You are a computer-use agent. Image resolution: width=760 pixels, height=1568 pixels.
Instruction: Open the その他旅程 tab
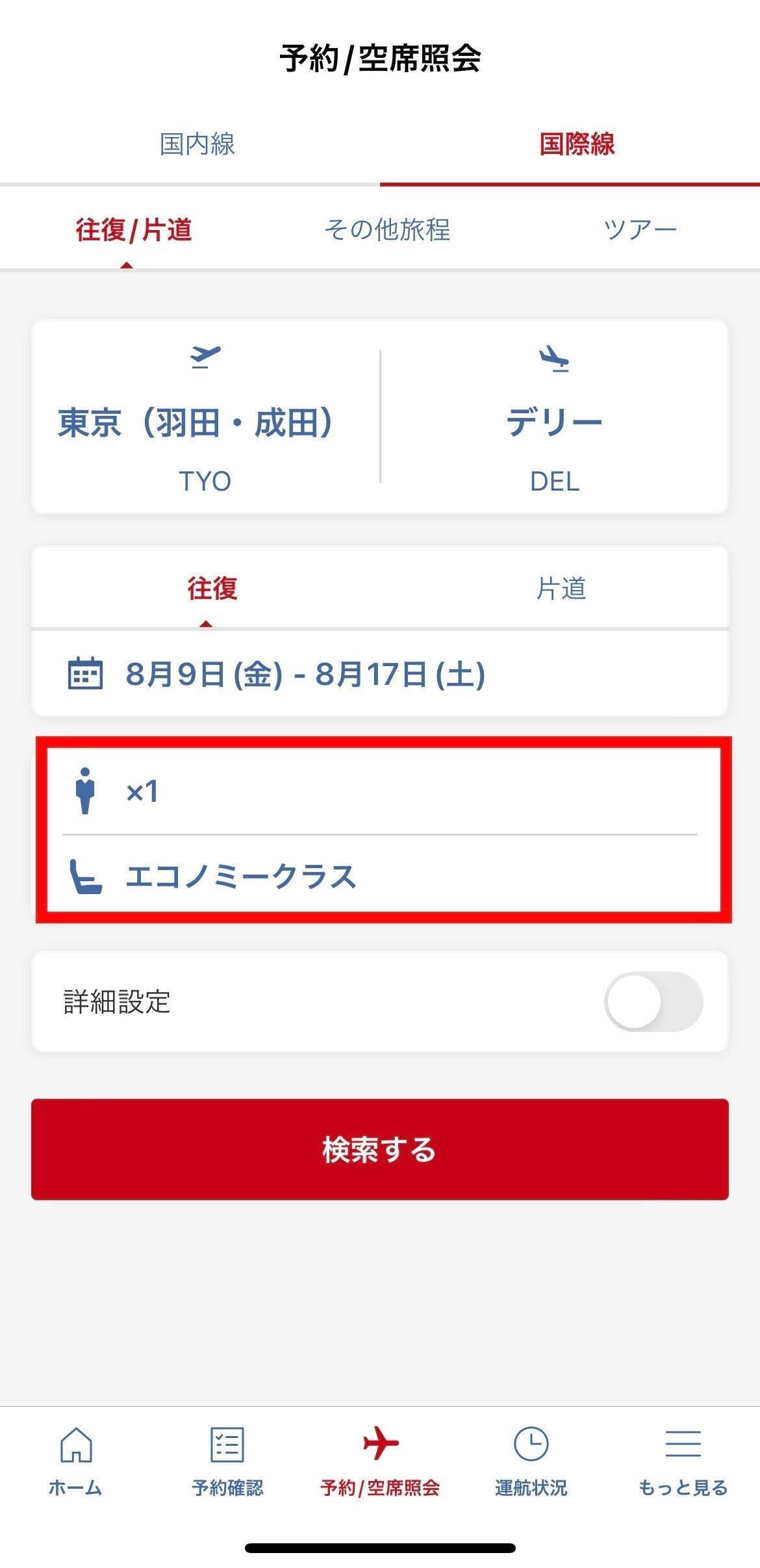387,229
